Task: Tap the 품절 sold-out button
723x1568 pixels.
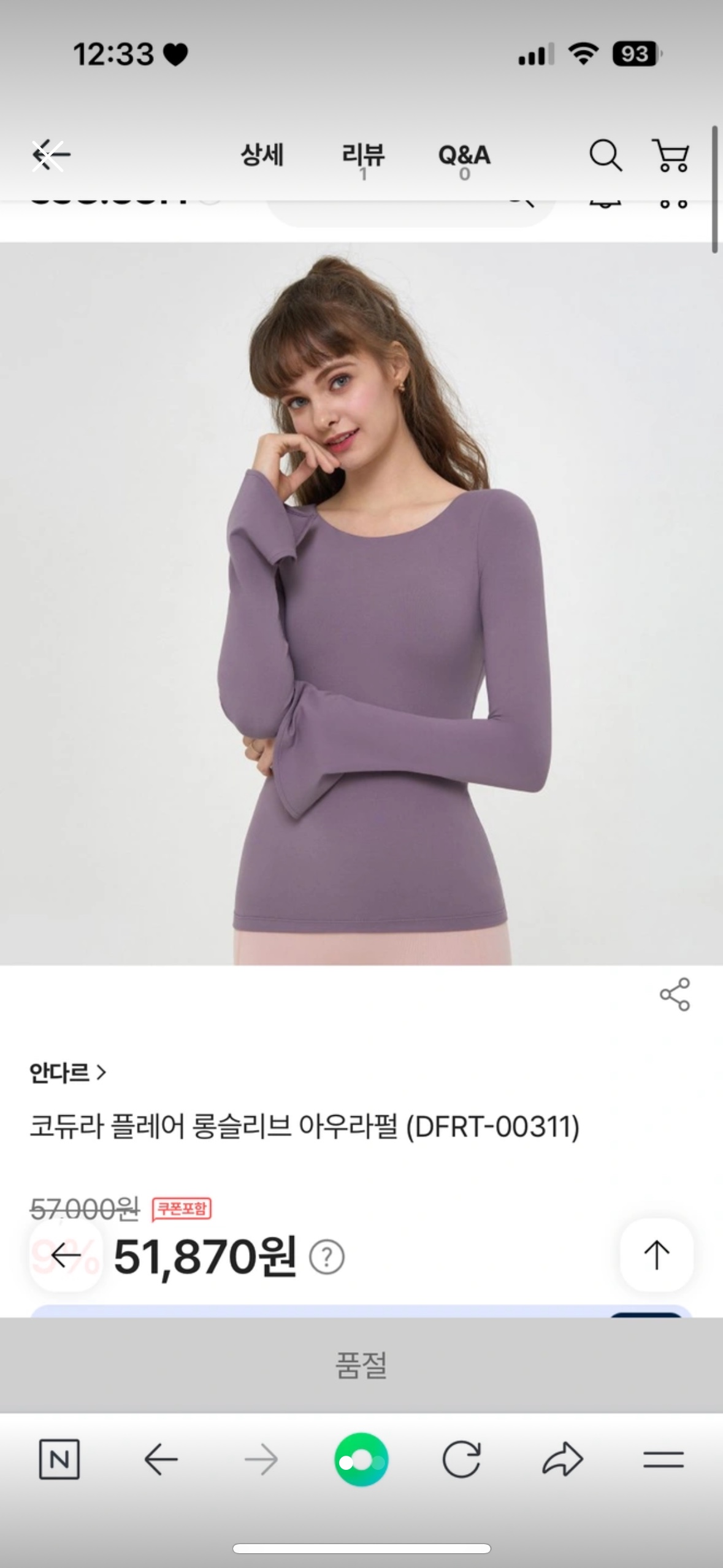Action: point(361,1365)
